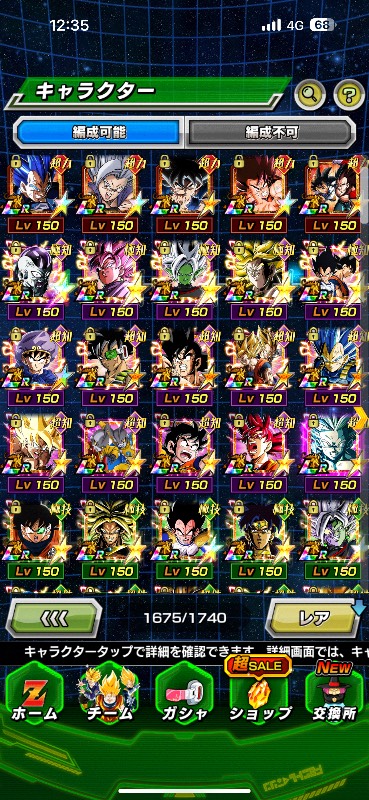Switch to the 編成可能 tab
Viewport: 369px width, 800px height.
(99, 132)
